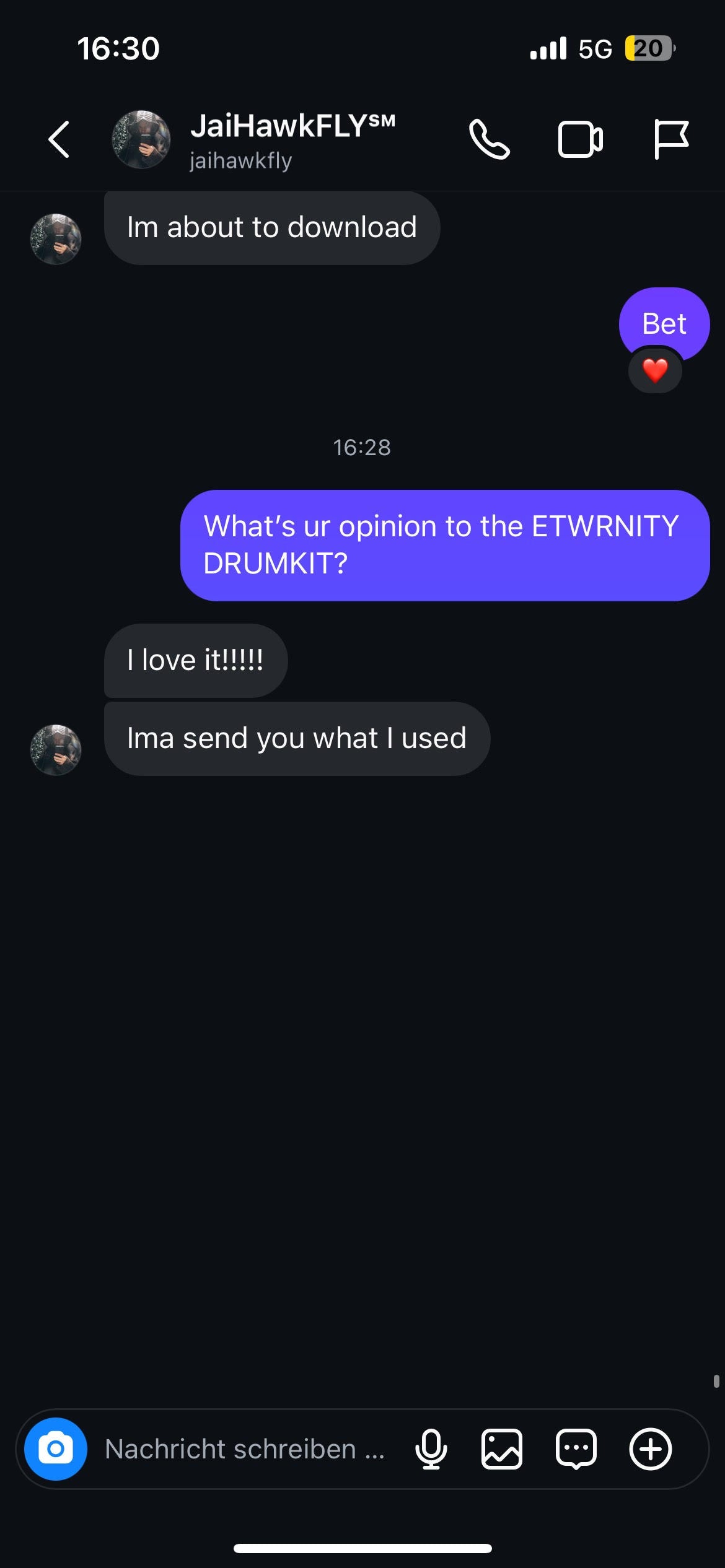Open the sticker chat bubble icon
This screenshot has height=1568, width=725.
(x=576, y=1449)
